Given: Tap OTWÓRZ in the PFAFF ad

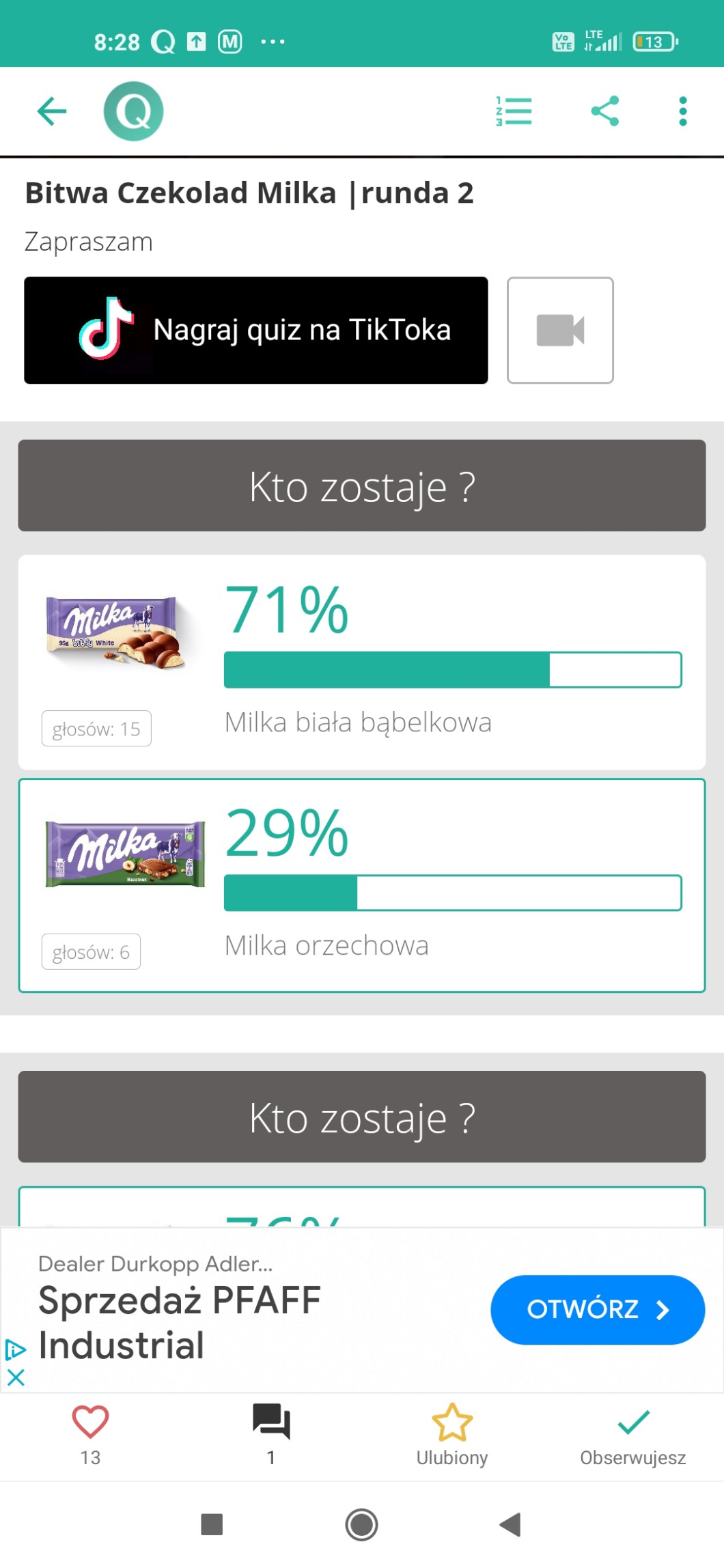Looking at the screenshot, I should [x=598, y=1309].
